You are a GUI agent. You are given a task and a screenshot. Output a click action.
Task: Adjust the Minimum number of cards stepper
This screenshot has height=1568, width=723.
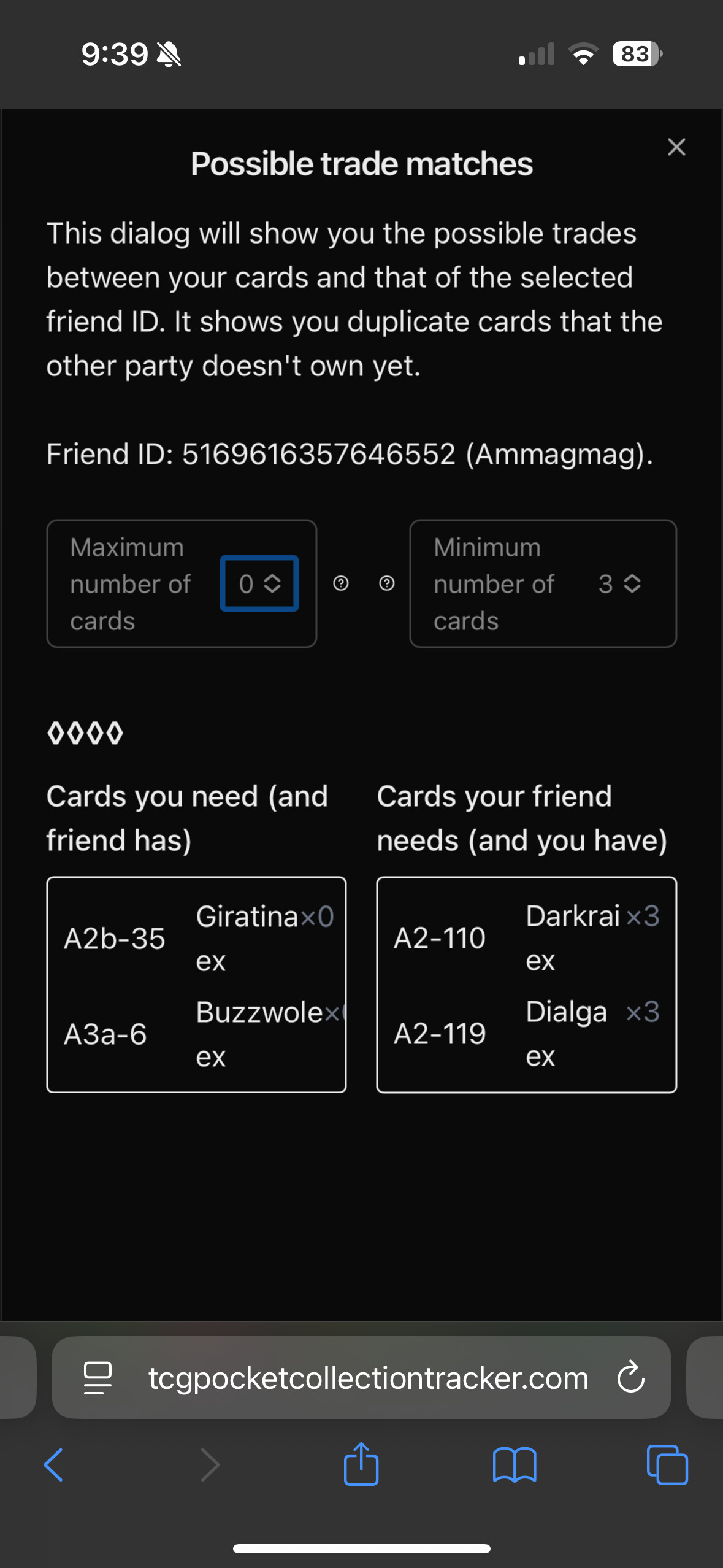point(620,583)
